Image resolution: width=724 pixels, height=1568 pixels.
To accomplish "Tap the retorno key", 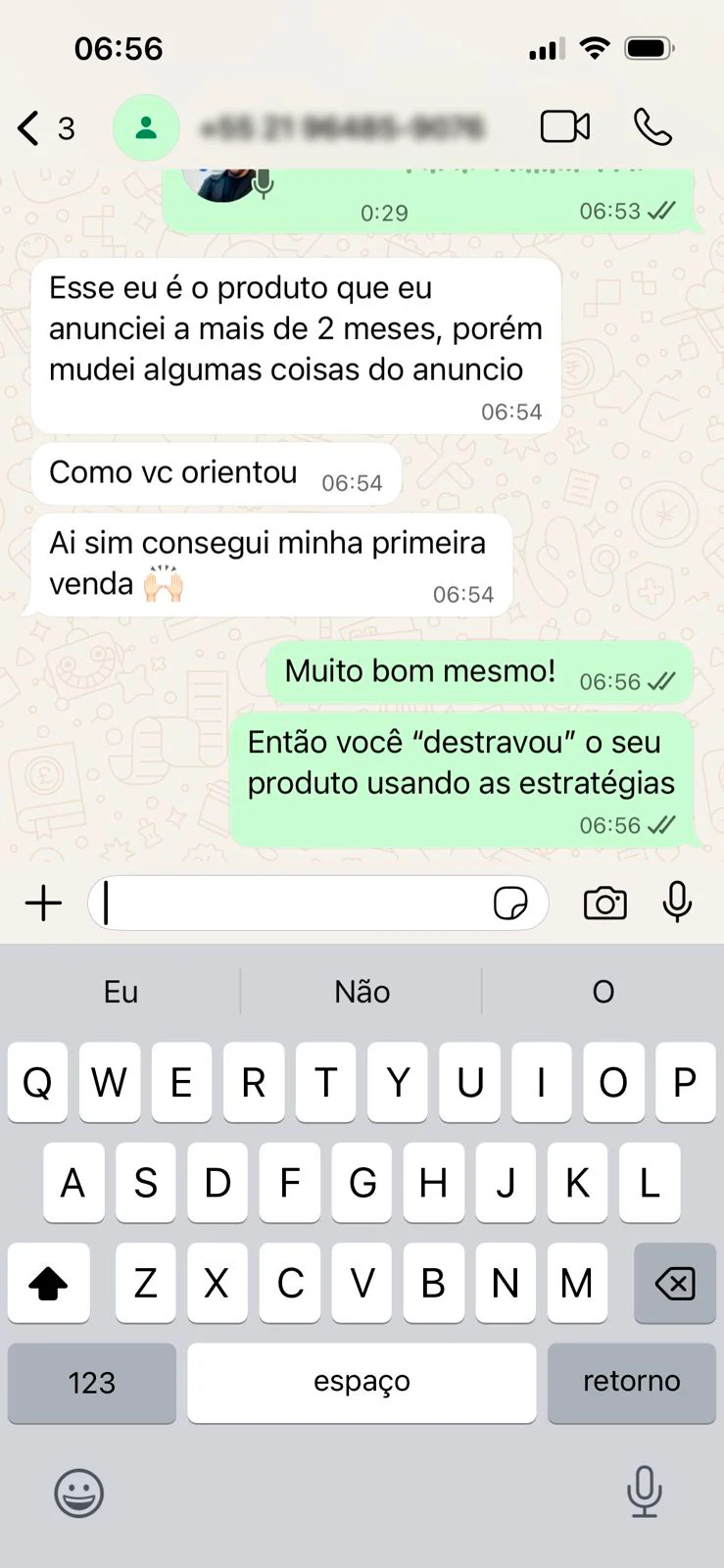I will click(x=631, y=1382).
